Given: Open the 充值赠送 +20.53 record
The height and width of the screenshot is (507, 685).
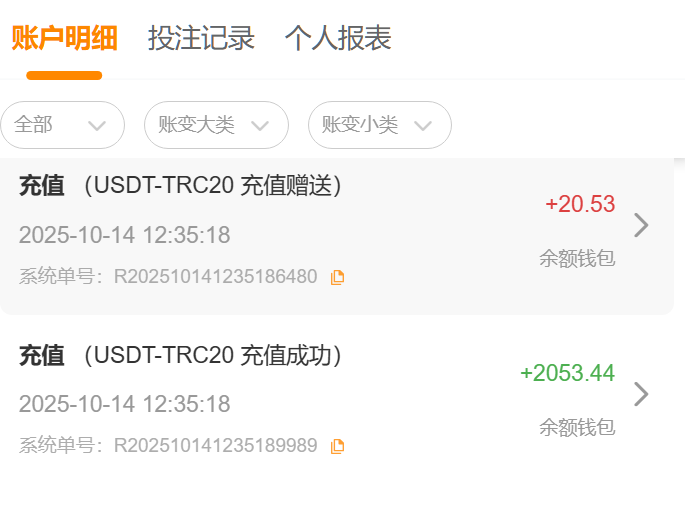Looking at the screenshot, I should 641,226.
